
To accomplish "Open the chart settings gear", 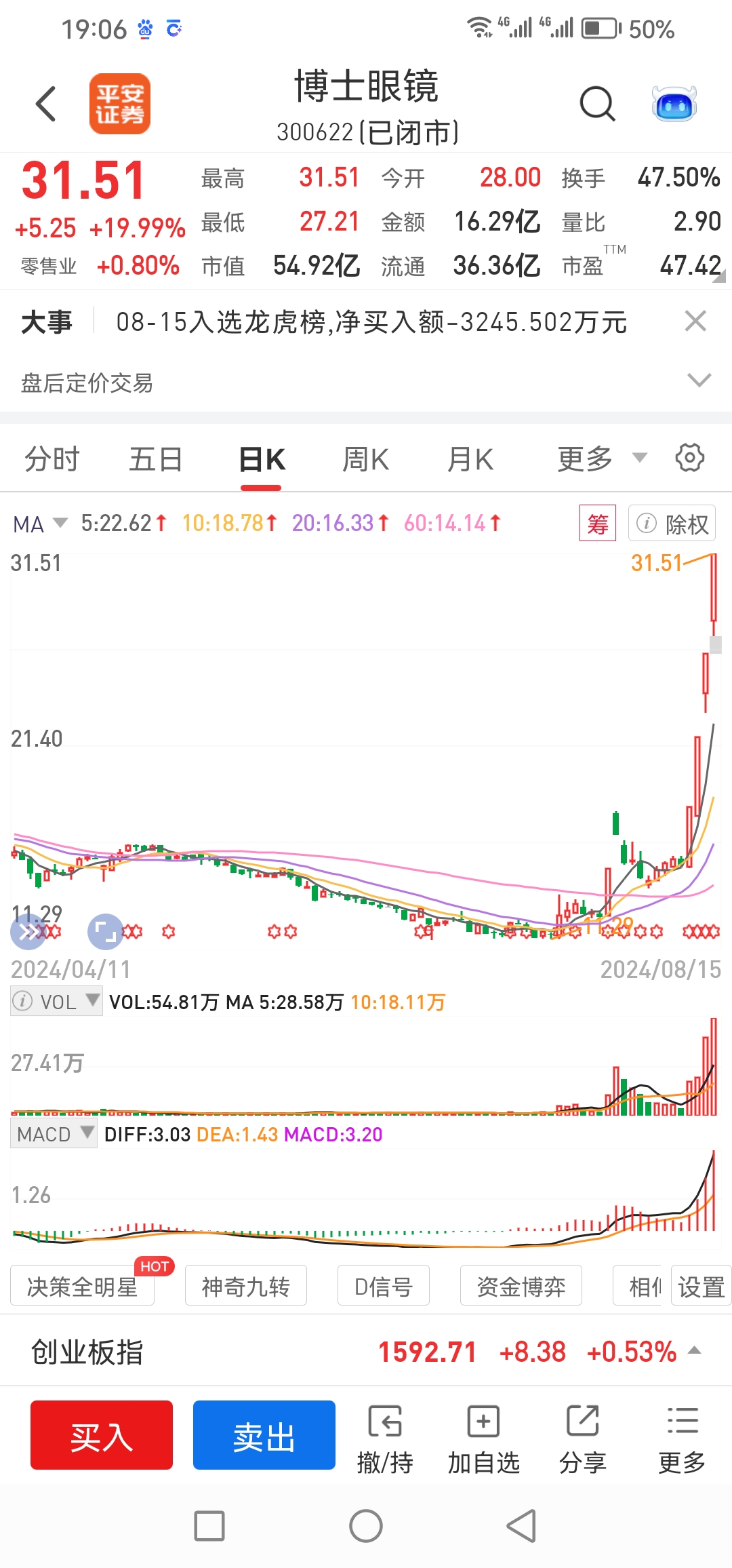I will tap(690, 458).
